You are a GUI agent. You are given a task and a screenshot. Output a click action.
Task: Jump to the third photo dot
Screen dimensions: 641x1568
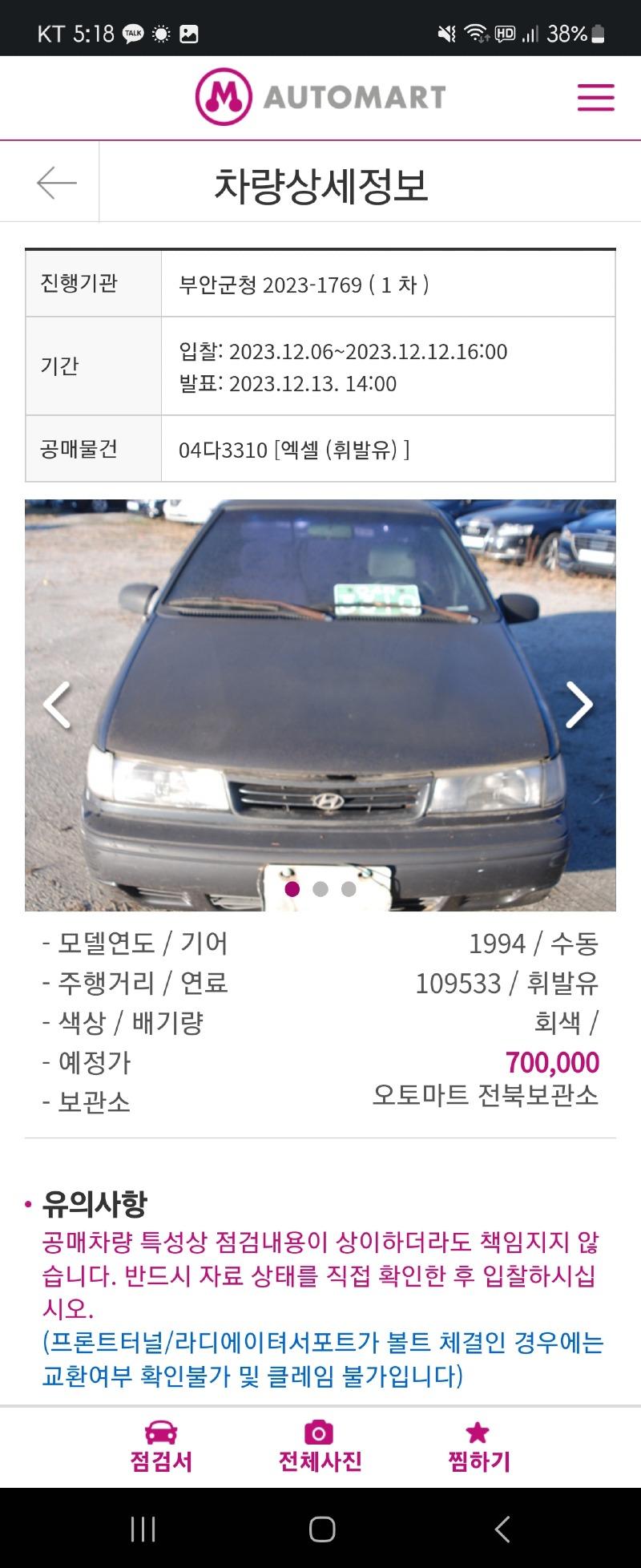coord(349,889)
